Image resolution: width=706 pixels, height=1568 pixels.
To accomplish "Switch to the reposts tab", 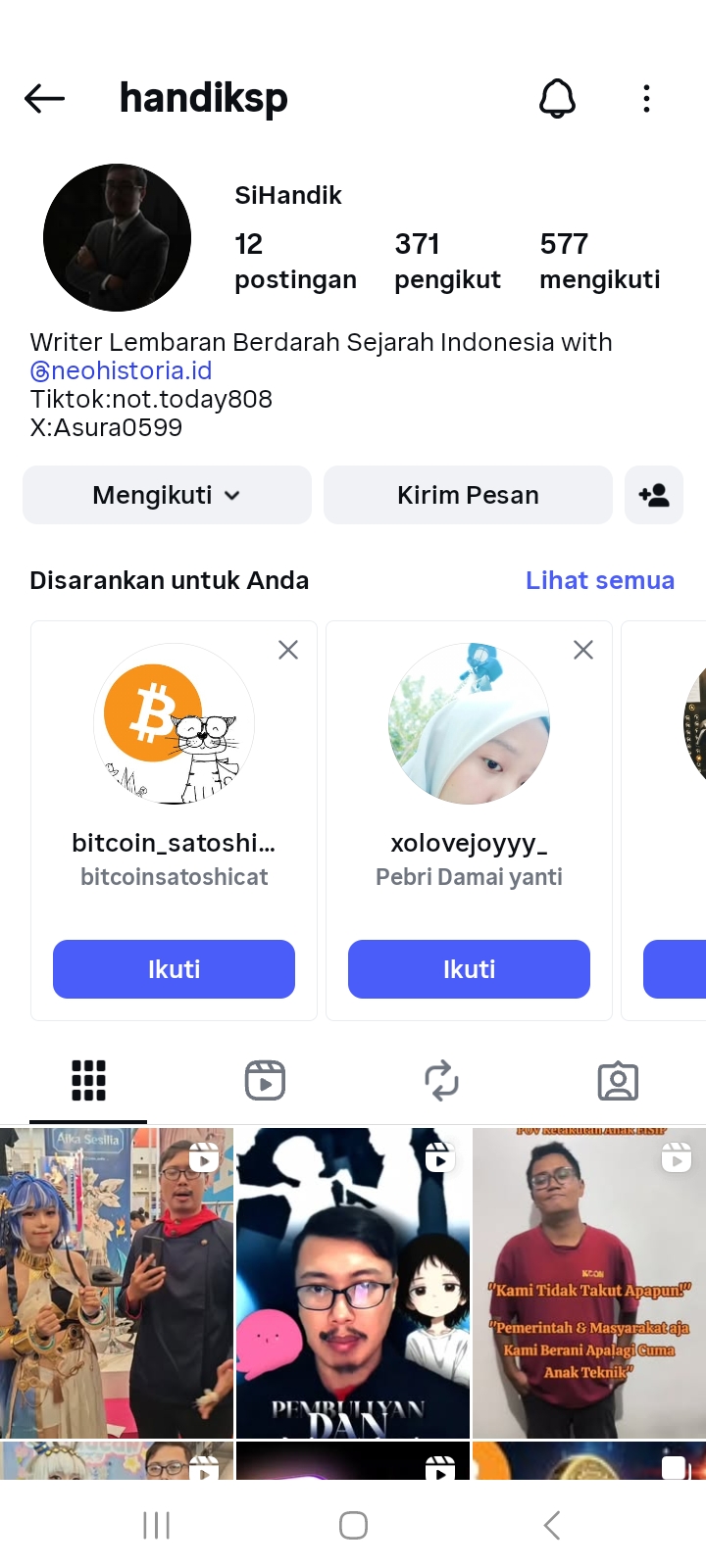I will click(x=441, y=1081).
